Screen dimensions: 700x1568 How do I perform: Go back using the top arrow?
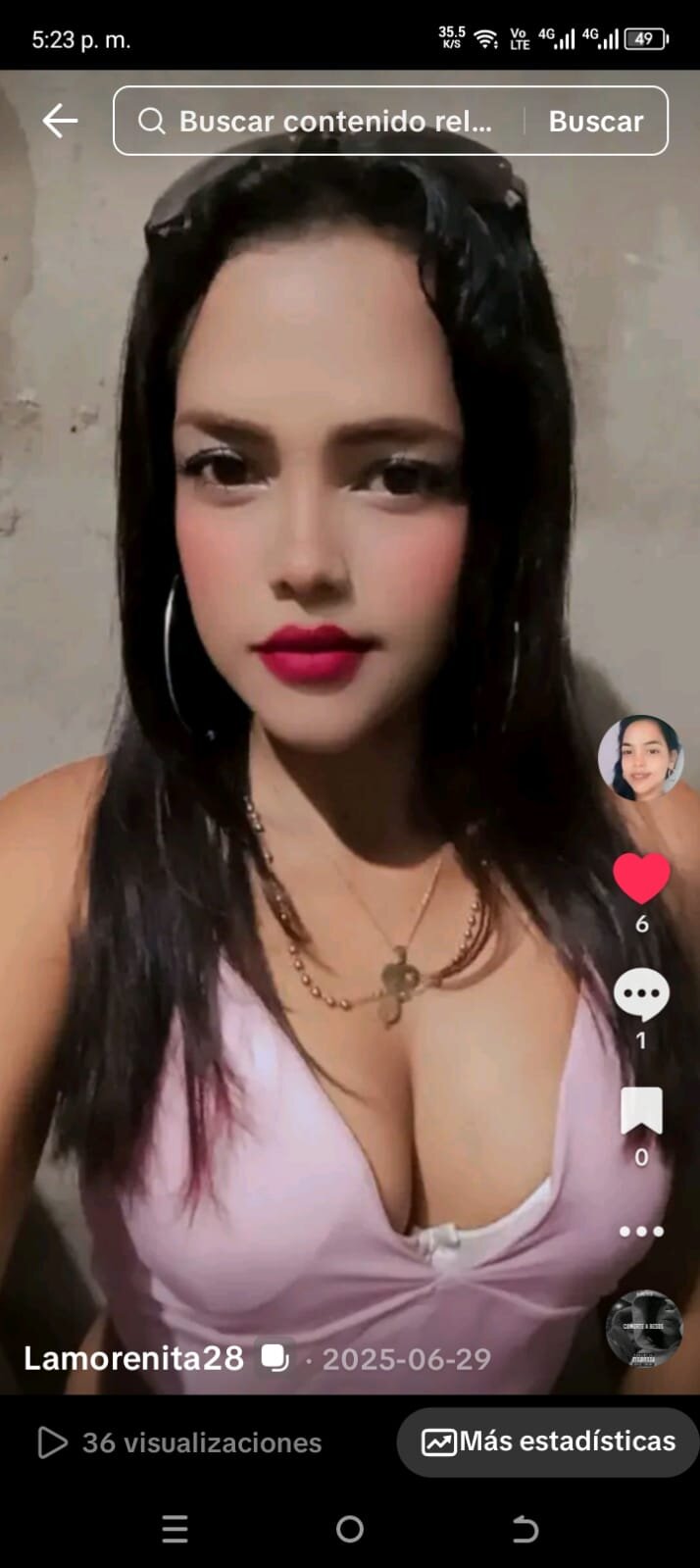pyautogui.click(x=60, y=121)
